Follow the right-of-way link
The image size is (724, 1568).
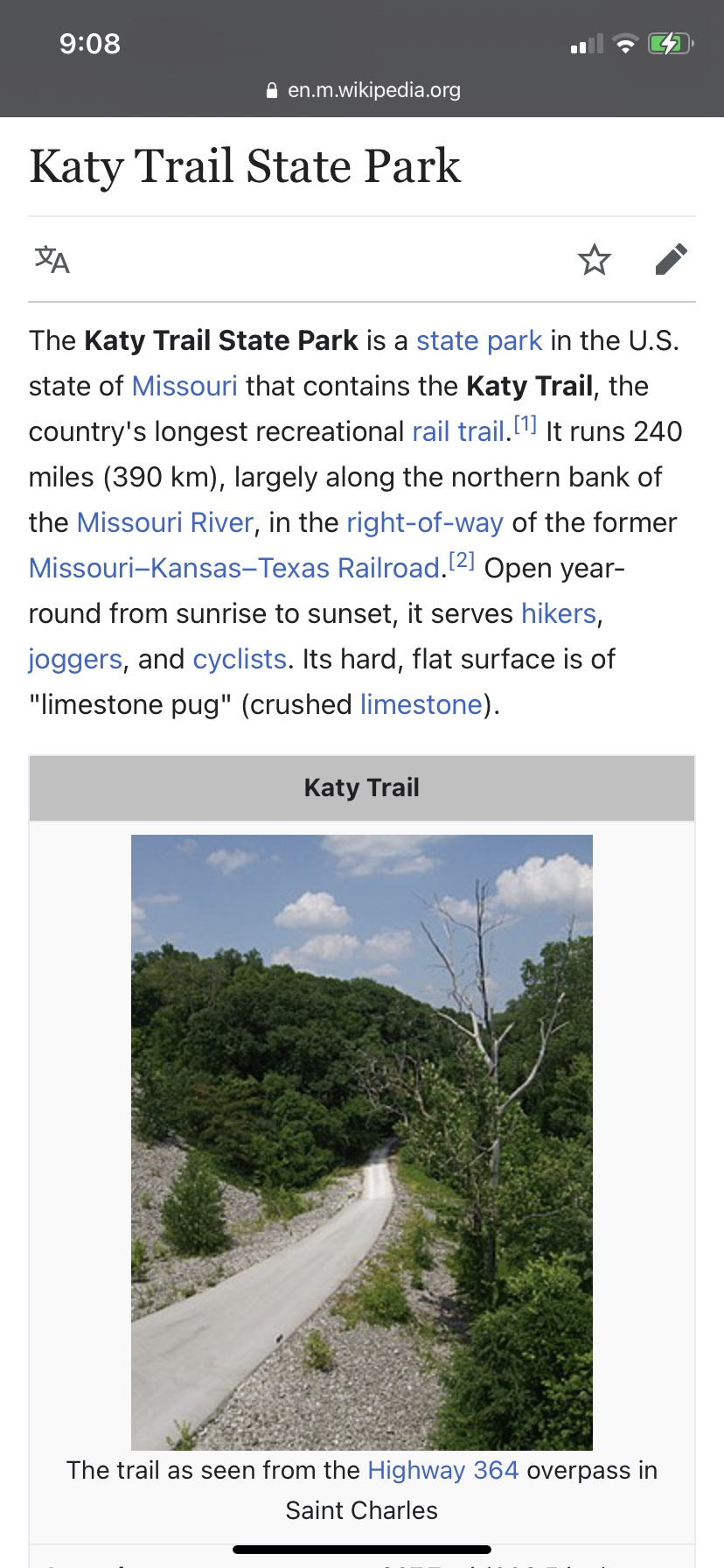425,522
